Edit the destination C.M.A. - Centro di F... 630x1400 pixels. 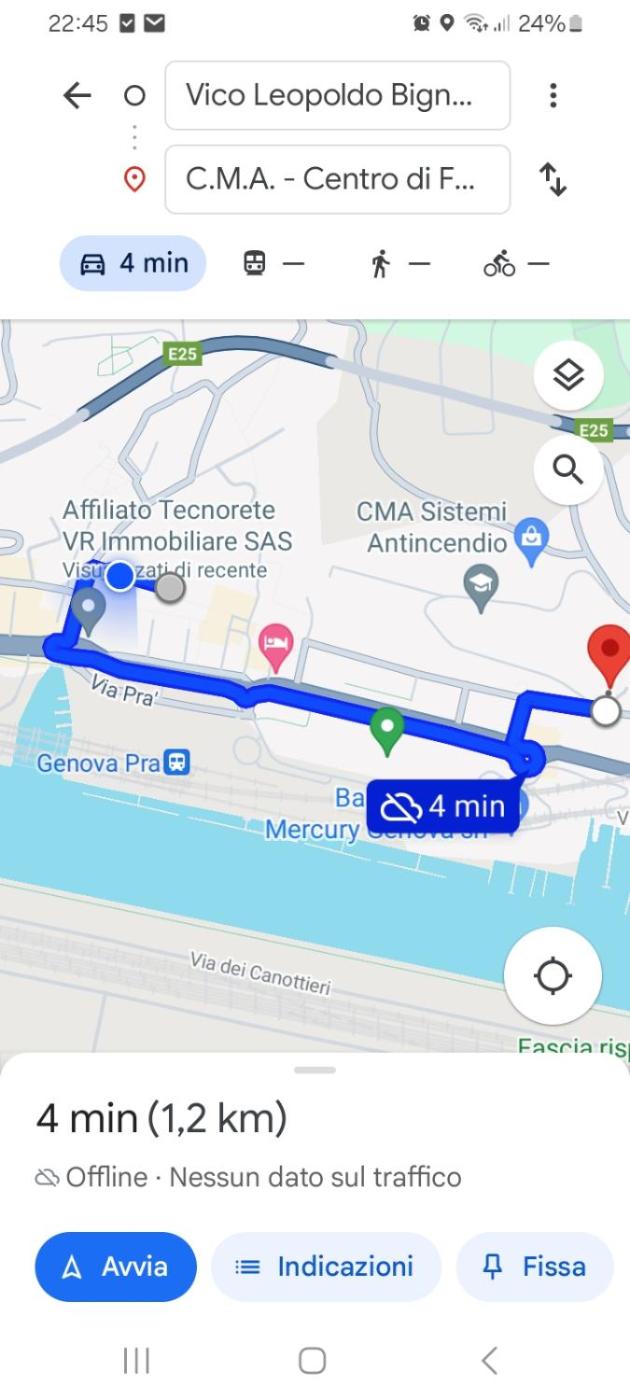[337, 179]
